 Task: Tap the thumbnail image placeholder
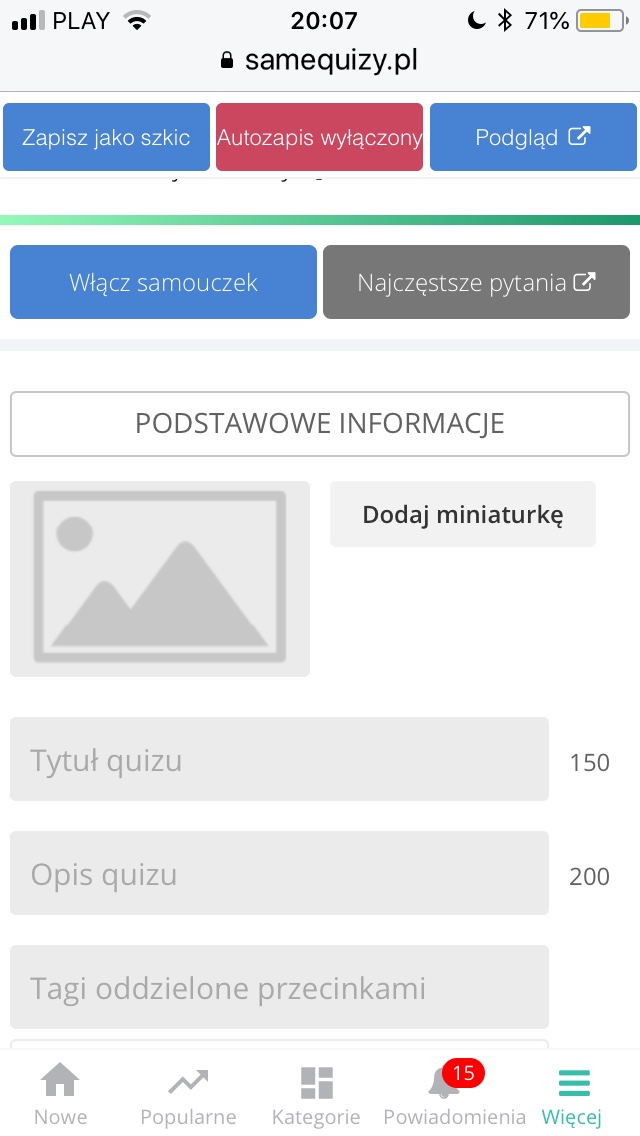[x=160, y=578]
